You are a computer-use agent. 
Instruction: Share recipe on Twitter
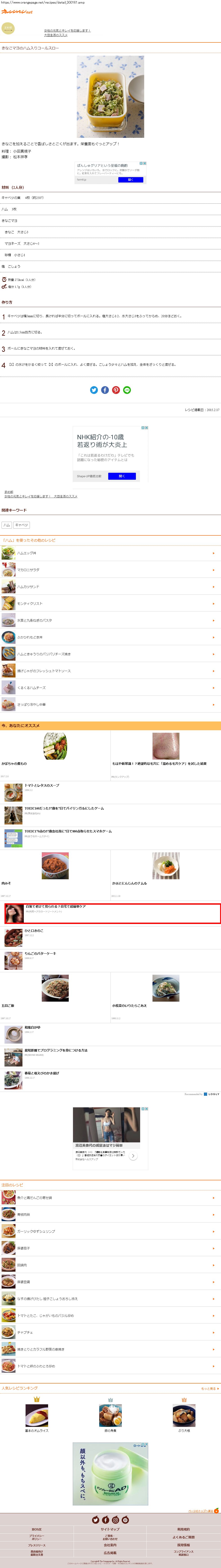94,390
